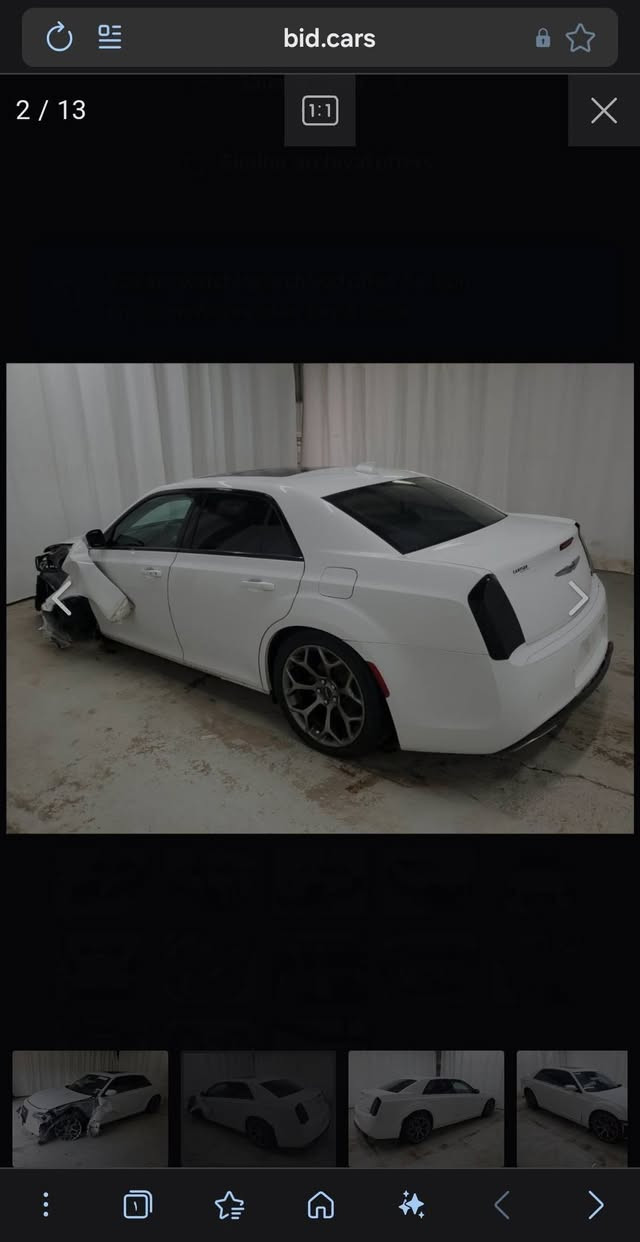This screenshot has width=640, height=1242.
Task: Open third thumbnail of rear view
Action: [426, 1108]
